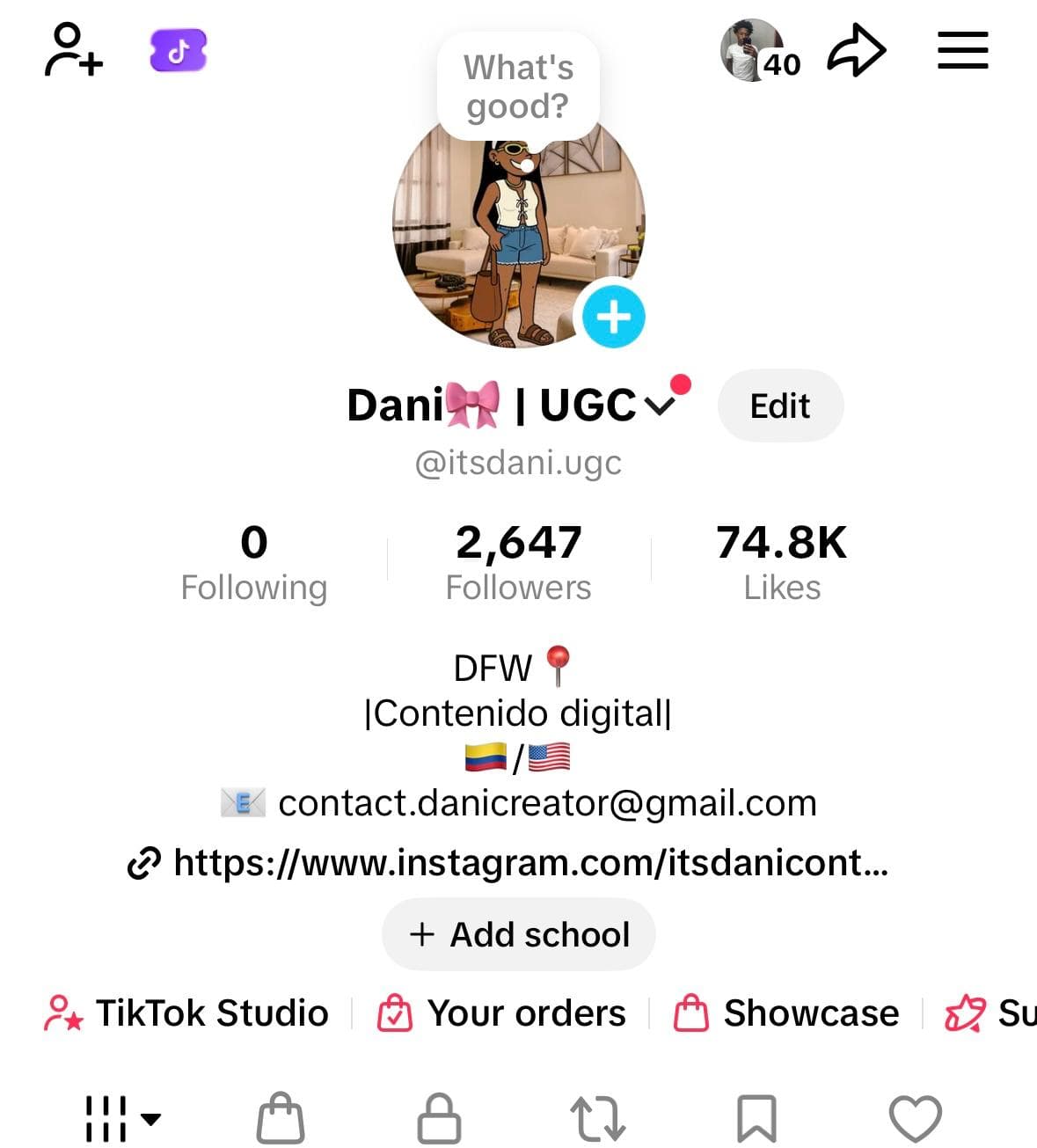Image resolution: width=1037 pixels, height=1148 pixels.
Task: Switch to the shop bag tab
Action: tap(280, 1119)
